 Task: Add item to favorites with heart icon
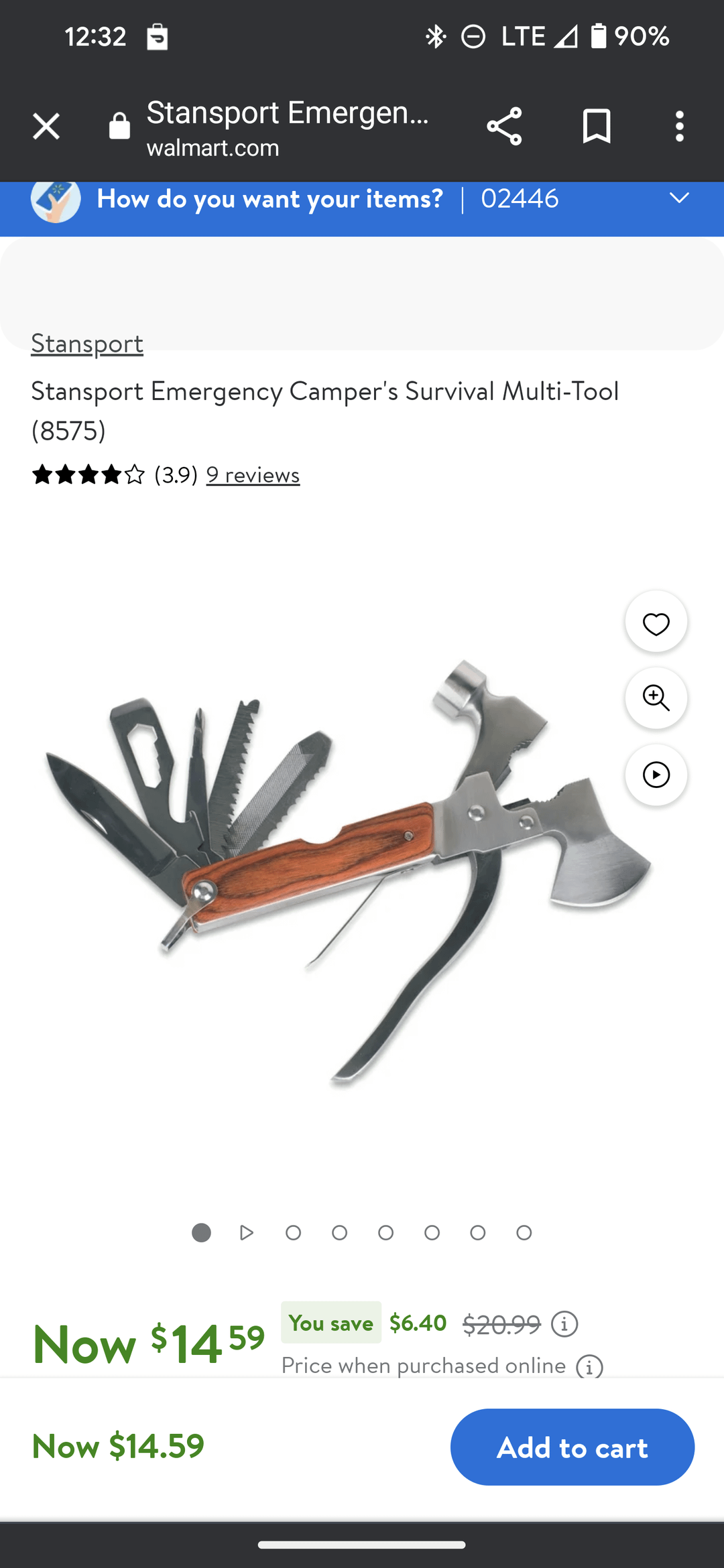(x=656, y=623)
